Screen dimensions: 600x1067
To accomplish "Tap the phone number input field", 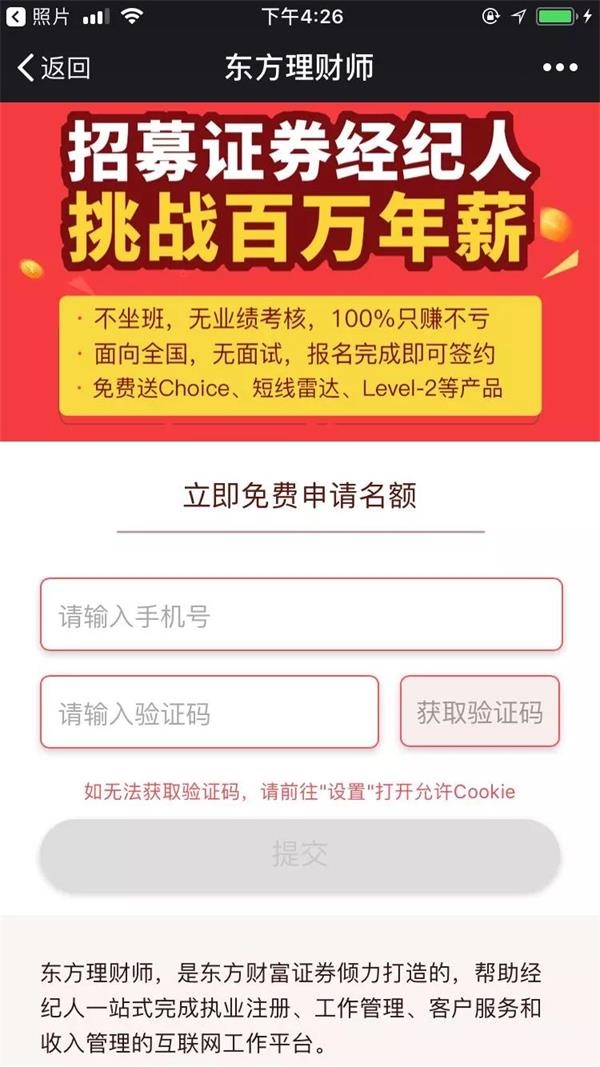I will [x=300, y=615].
